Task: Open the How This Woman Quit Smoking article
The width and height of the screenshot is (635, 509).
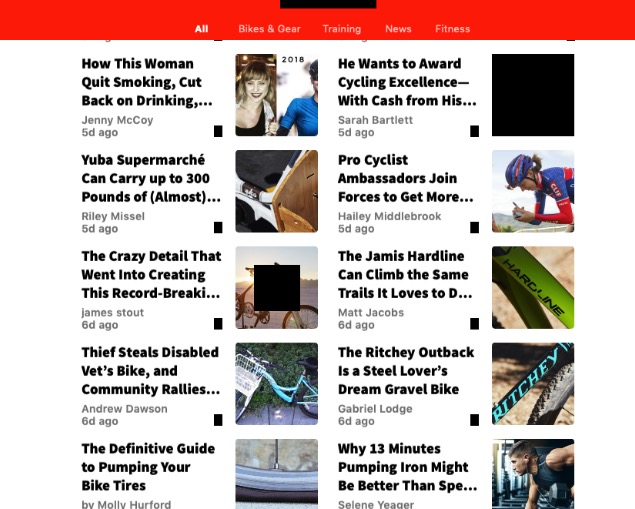Action: (147, 82)
